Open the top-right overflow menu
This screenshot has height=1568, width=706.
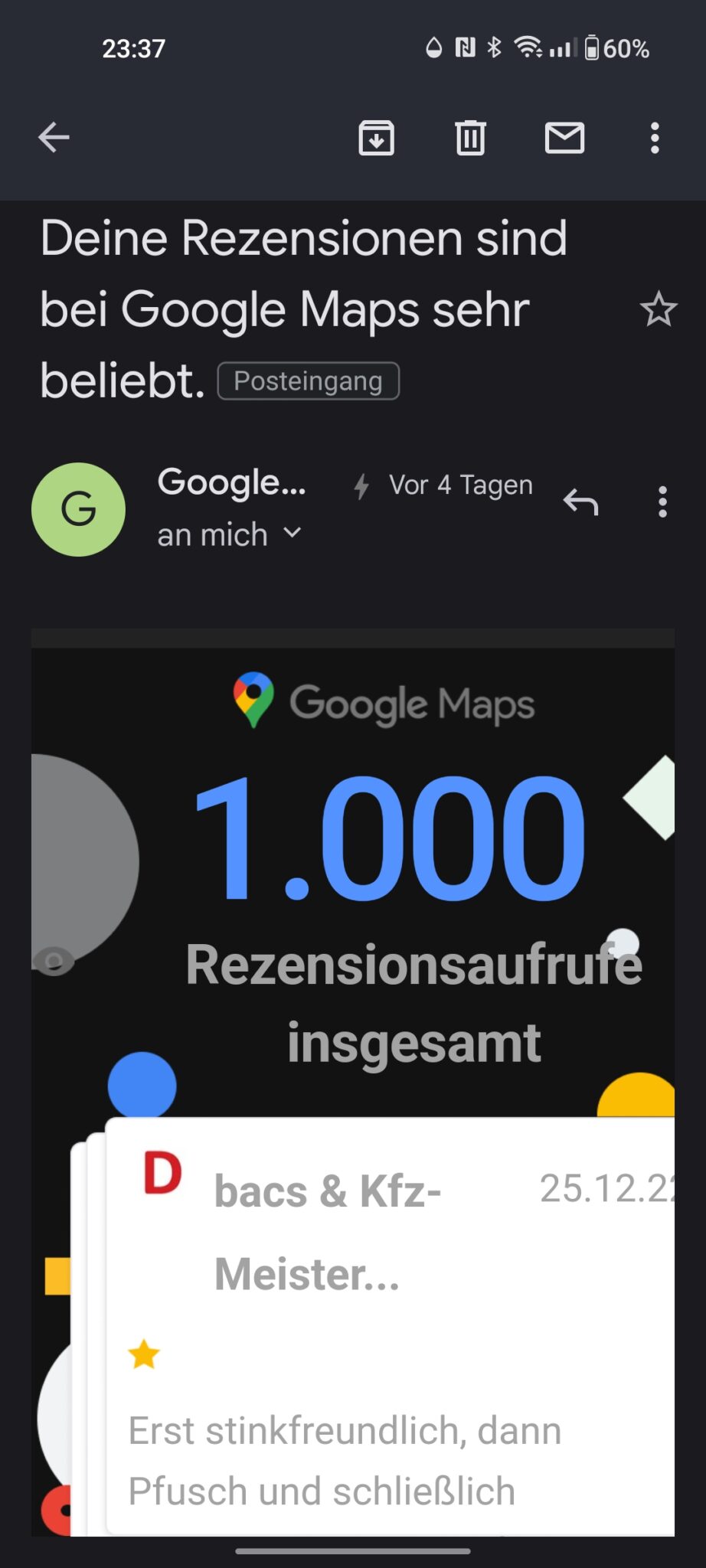click(654, 139)
